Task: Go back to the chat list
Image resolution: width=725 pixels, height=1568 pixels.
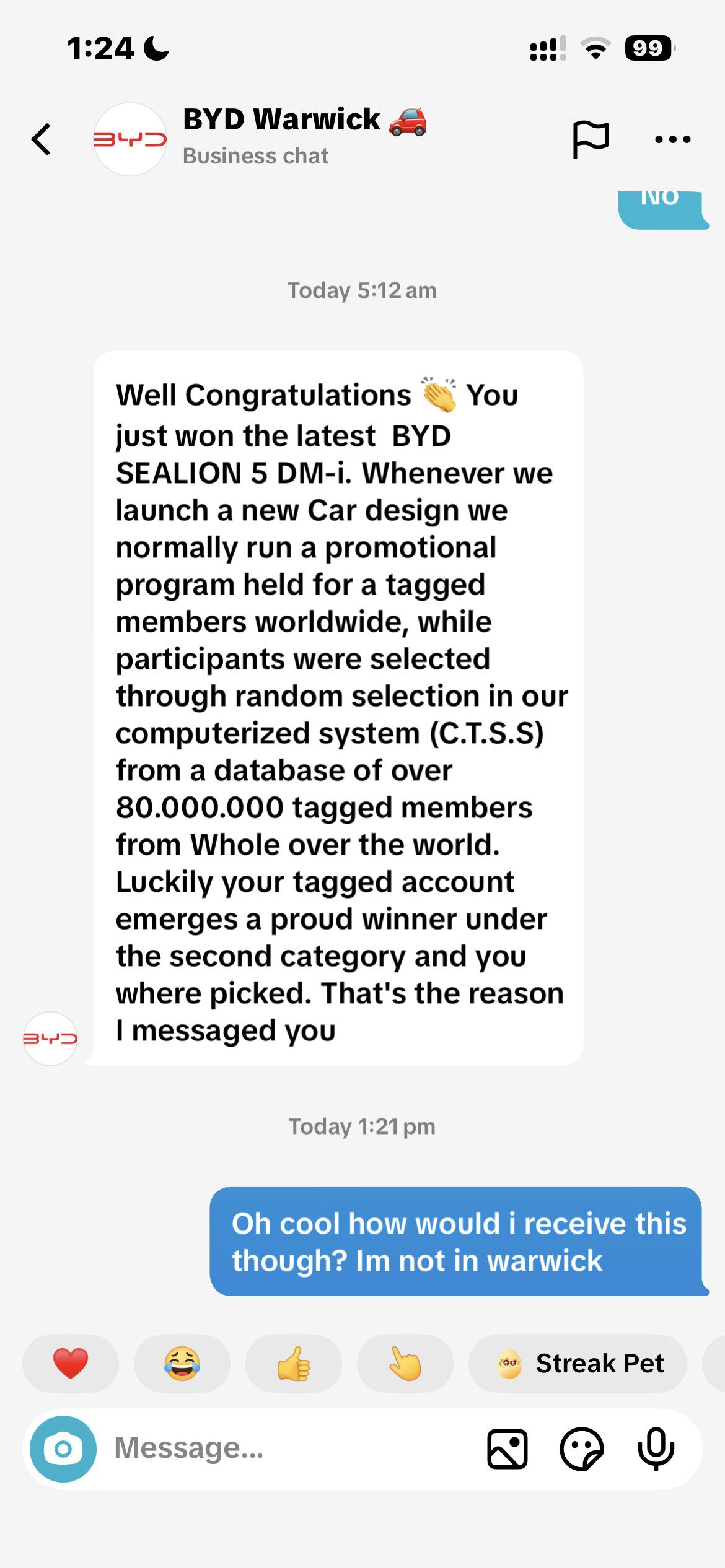Action: 41,139
